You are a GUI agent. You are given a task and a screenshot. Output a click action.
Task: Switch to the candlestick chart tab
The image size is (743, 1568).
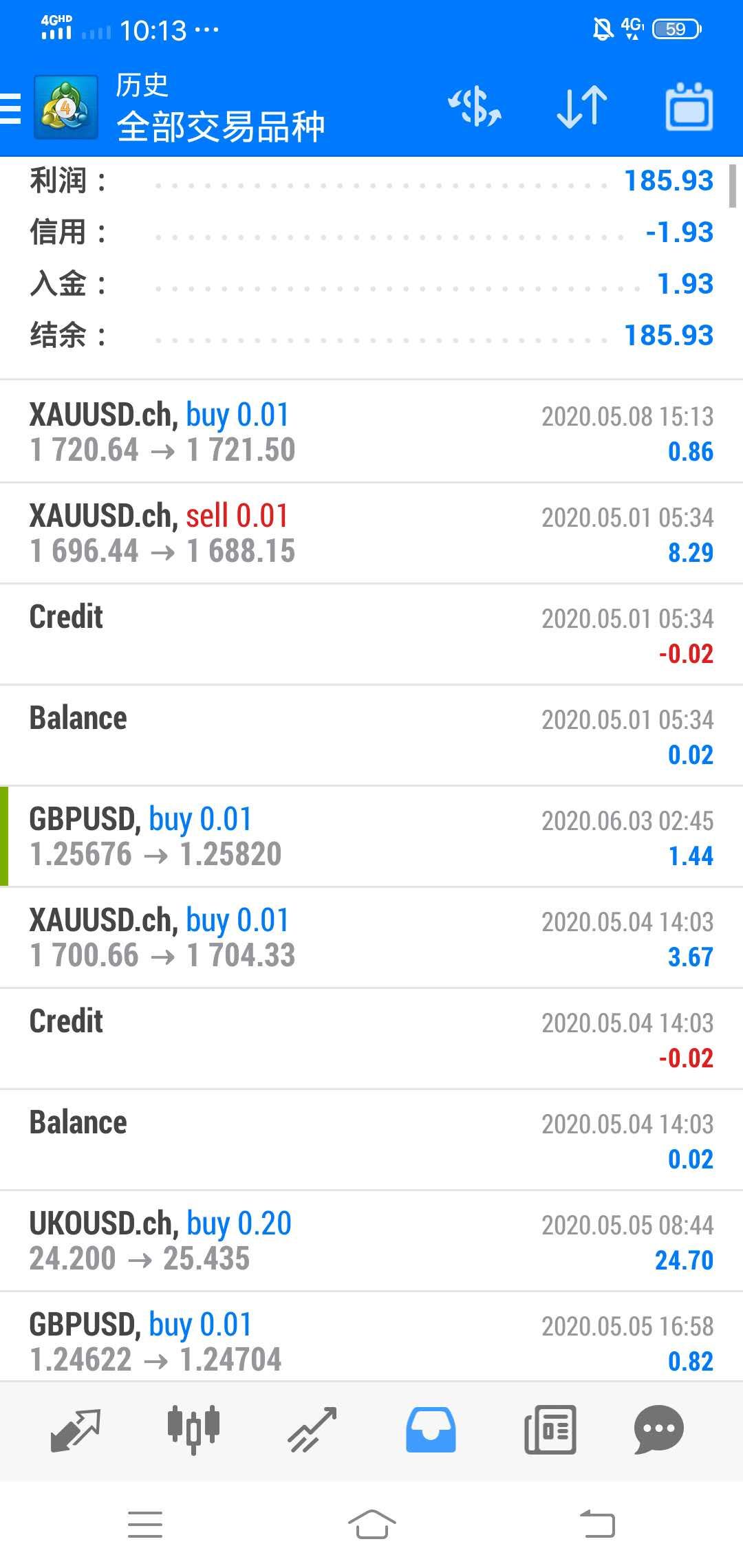pos(193,1430)
